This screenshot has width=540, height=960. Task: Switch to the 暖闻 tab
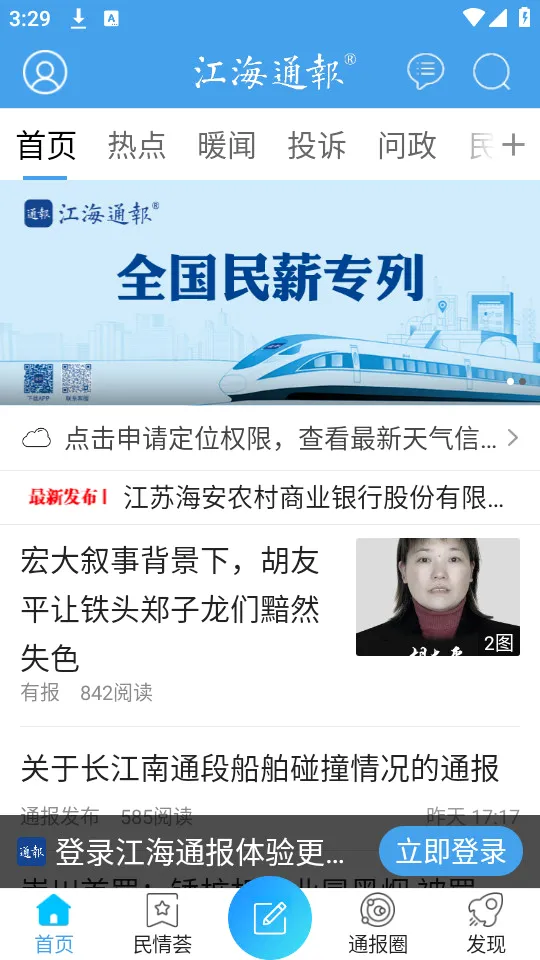[227, 146]
